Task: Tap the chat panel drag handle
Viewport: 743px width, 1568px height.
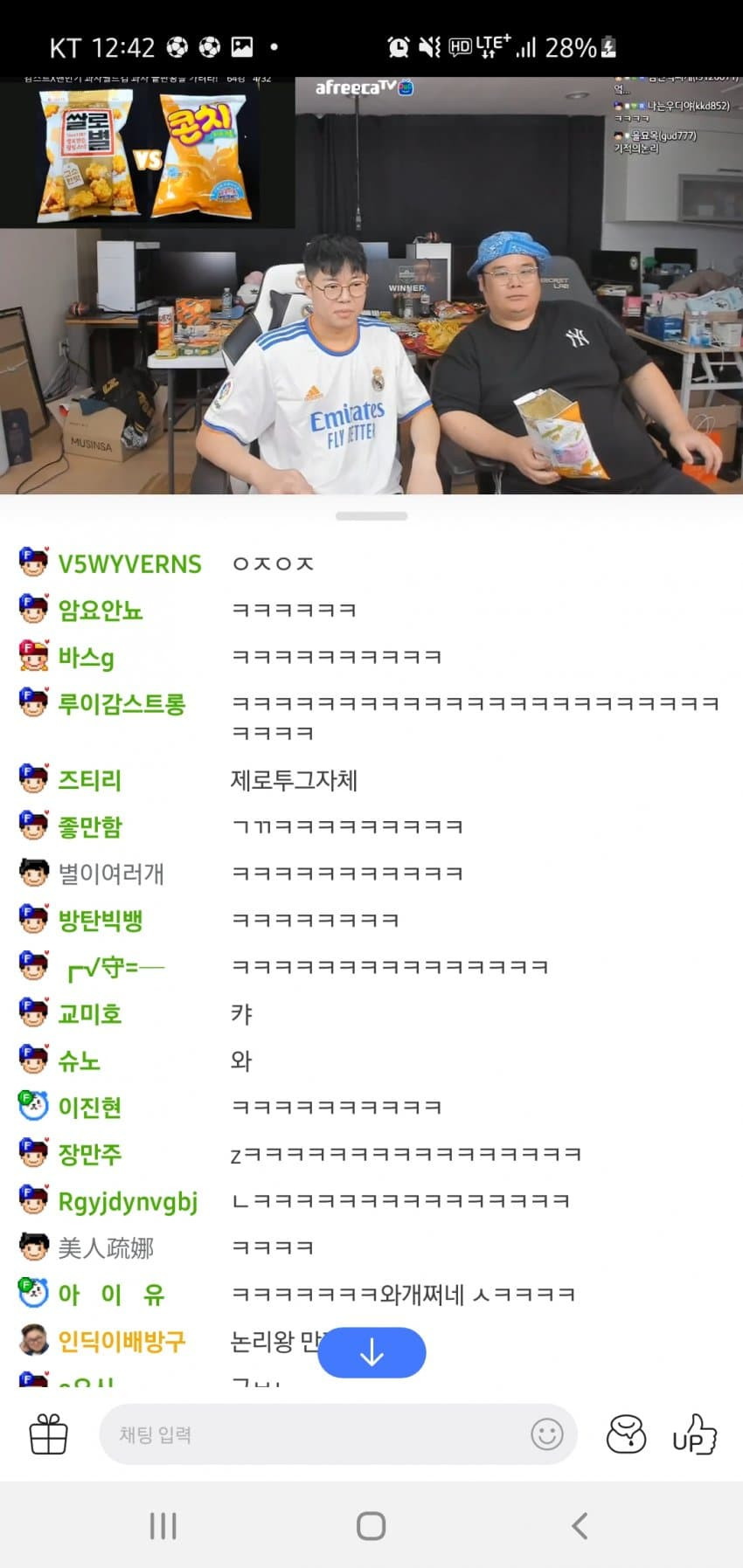Action: click(371, 516)
